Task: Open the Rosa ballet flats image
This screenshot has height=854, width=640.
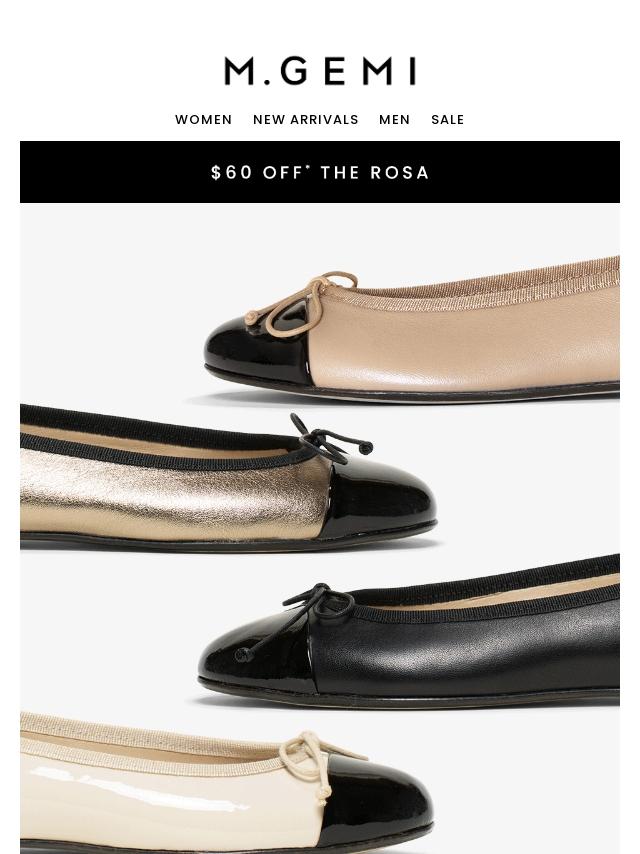Action: point(320,528)
